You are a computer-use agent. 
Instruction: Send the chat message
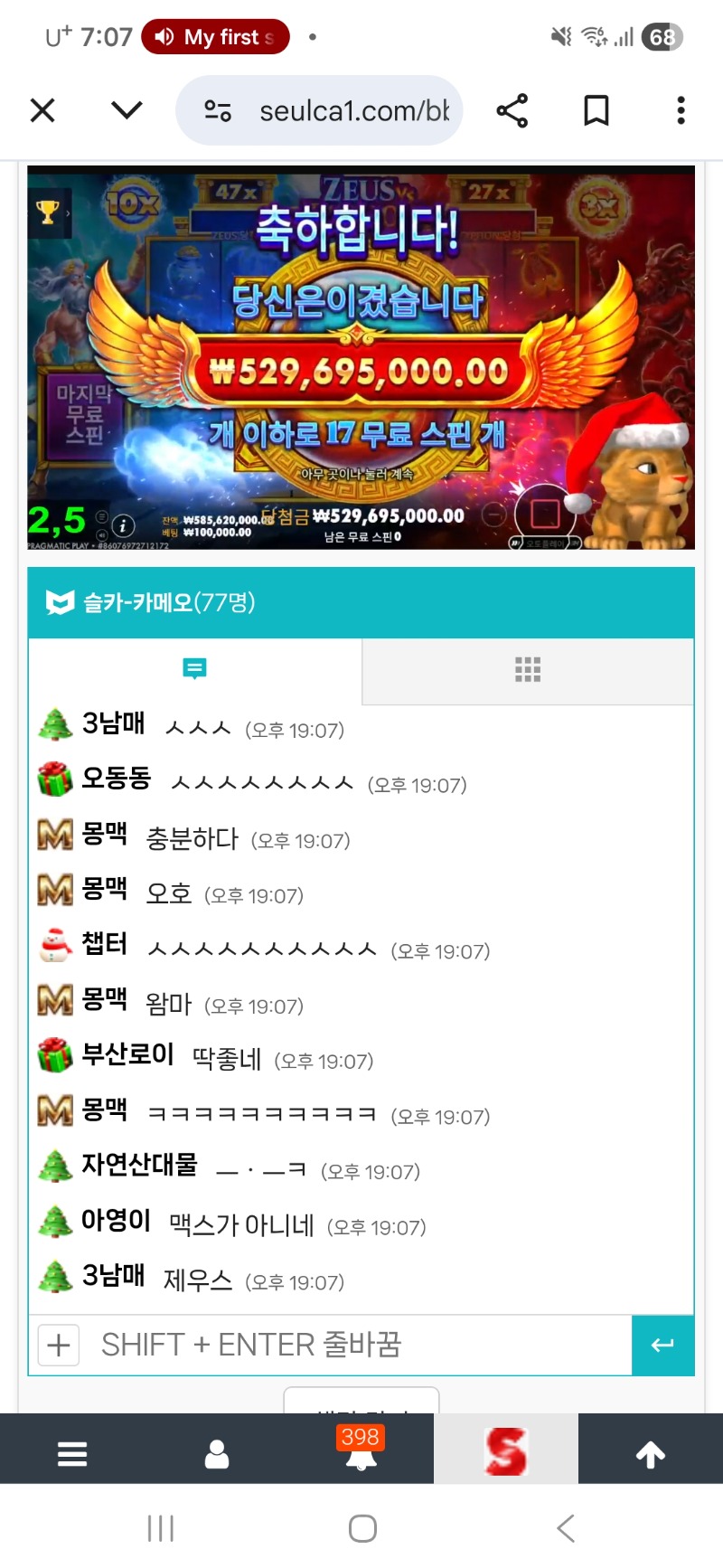[x=662, y=1345]
